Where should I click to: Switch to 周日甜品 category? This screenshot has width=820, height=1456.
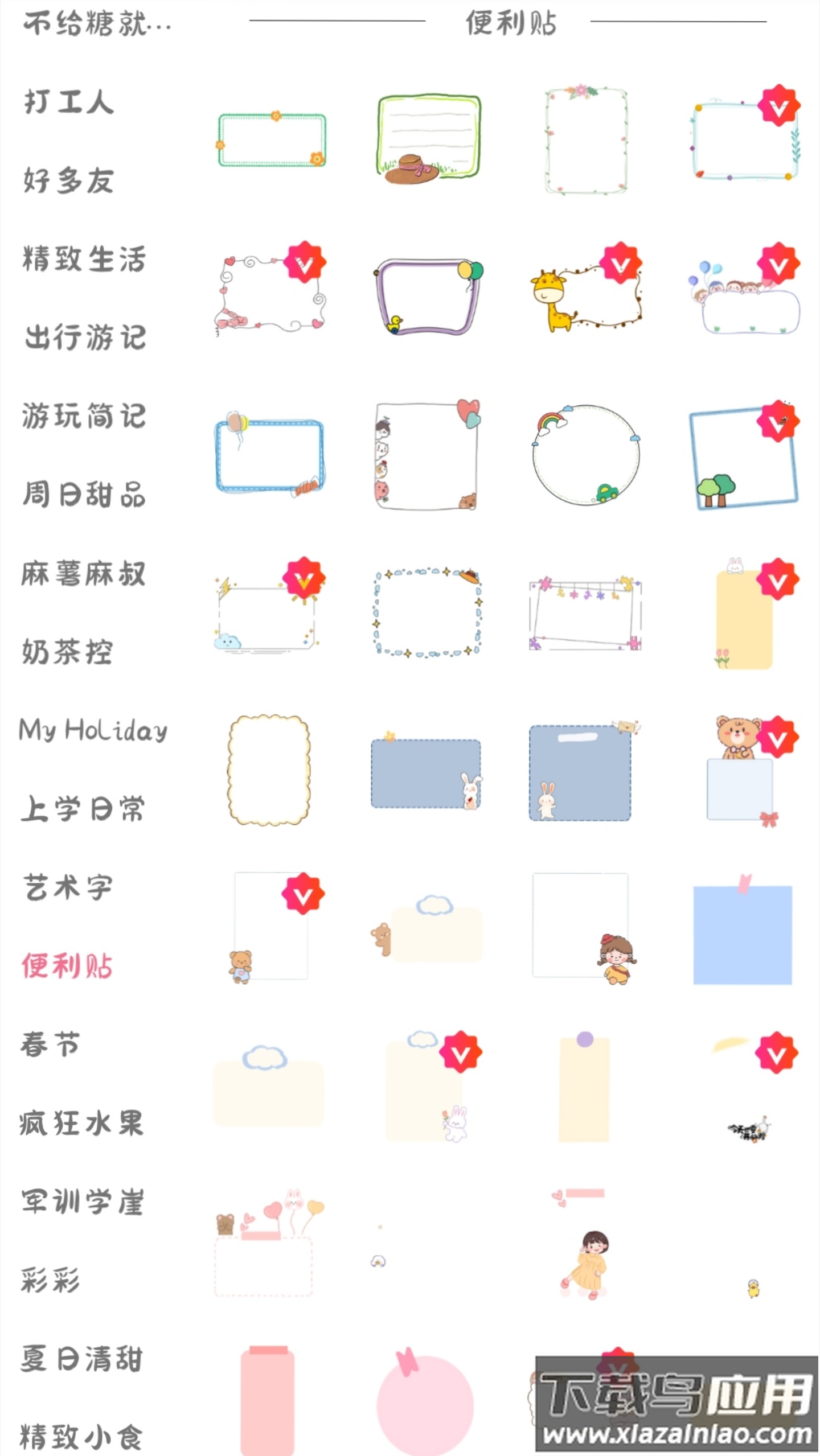pyautogui.click(x=84, y=495)
